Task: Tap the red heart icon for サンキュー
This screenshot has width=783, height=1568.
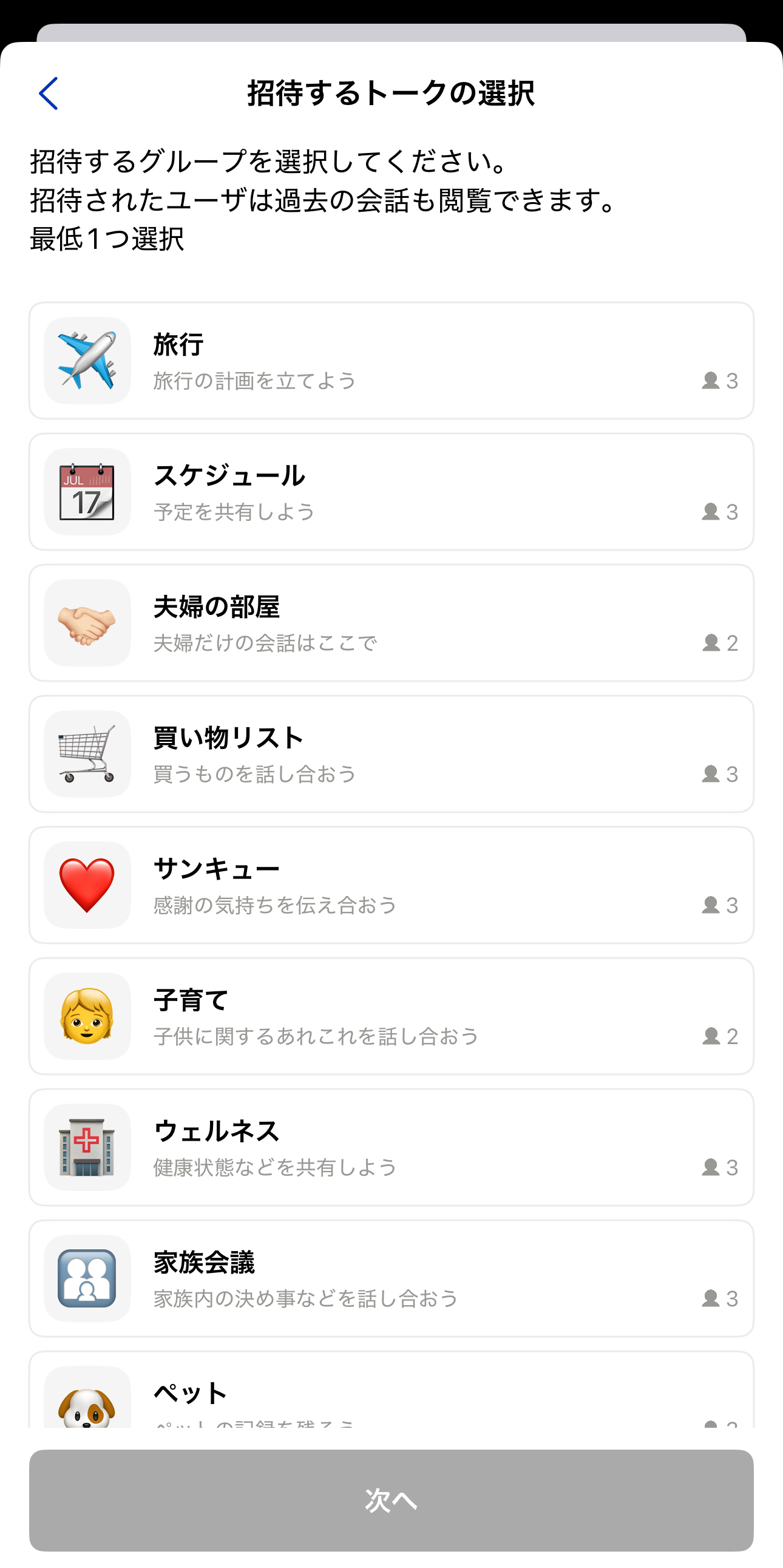Action: click(x=87, y=885)
